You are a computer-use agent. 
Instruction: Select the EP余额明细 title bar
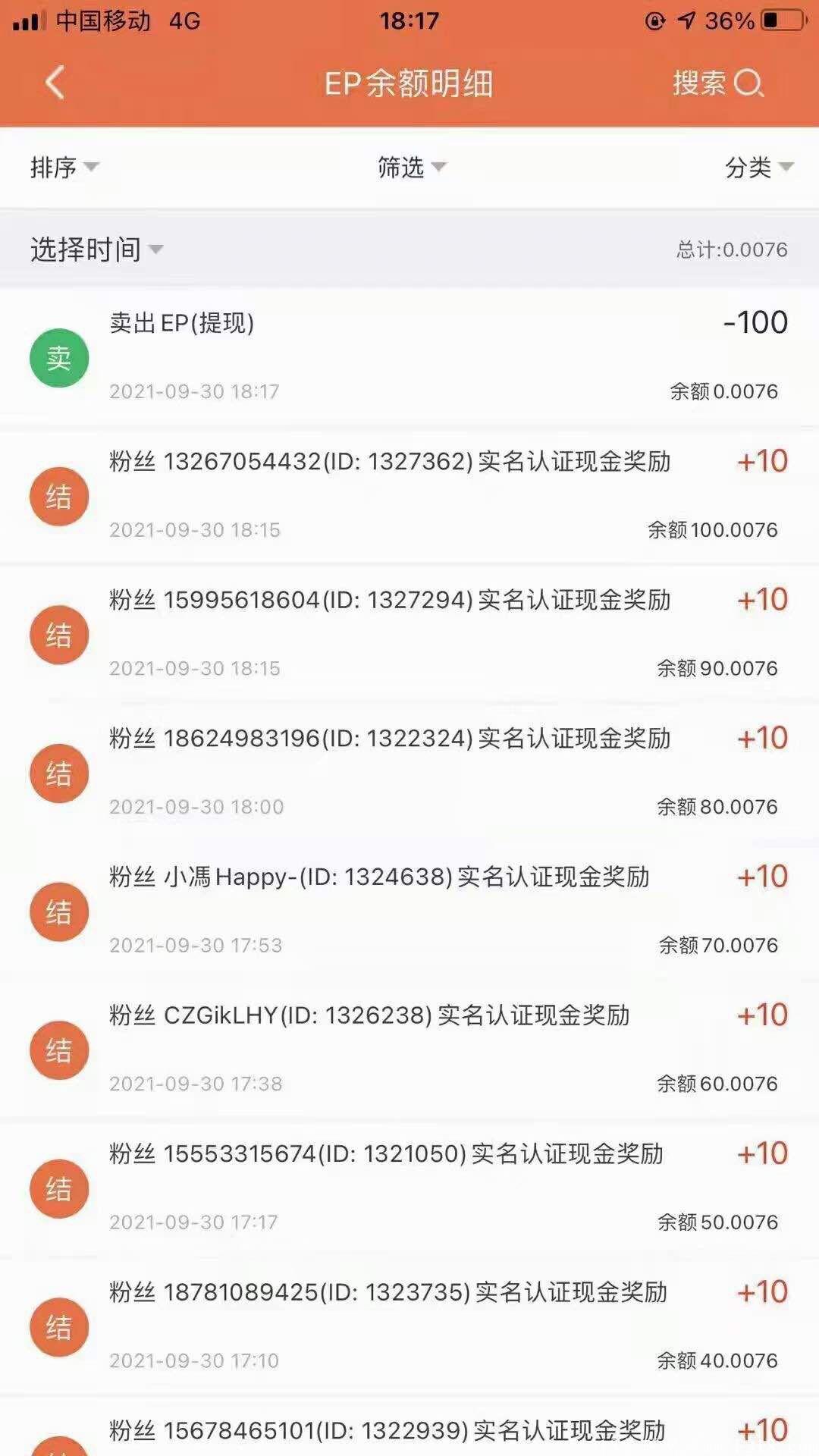pyautogui.click(x=409, y=84)
